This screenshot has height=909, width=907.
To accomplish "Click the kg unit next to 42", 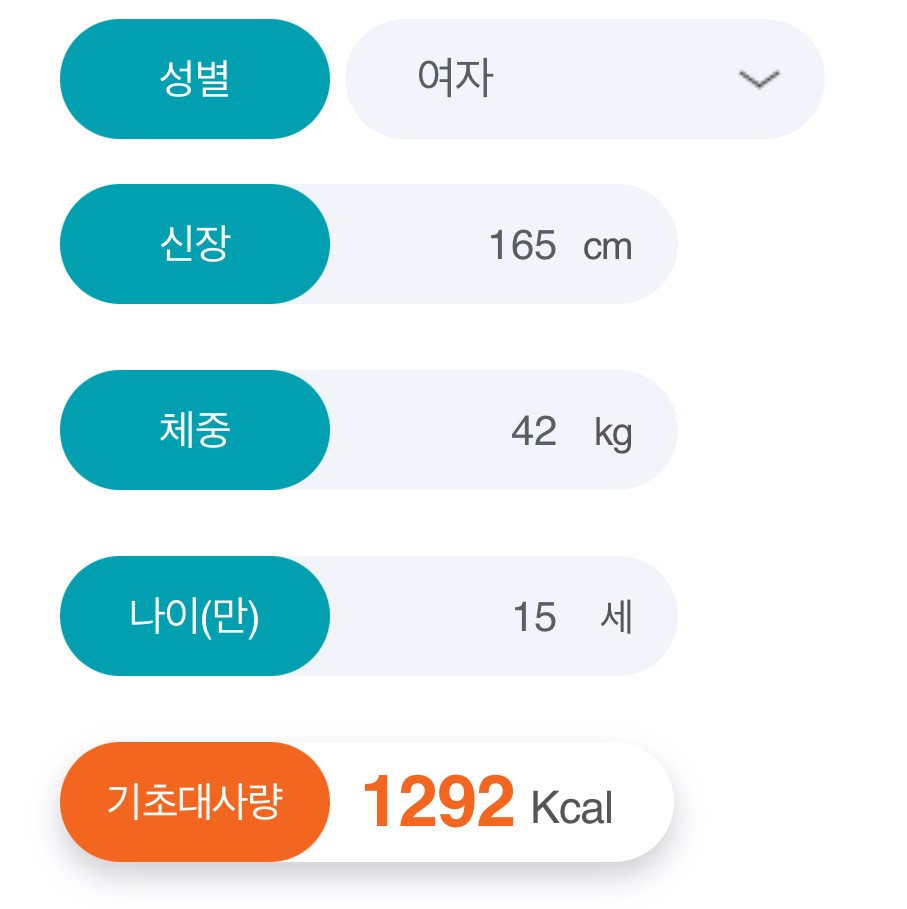I will [x=615, y=433].
